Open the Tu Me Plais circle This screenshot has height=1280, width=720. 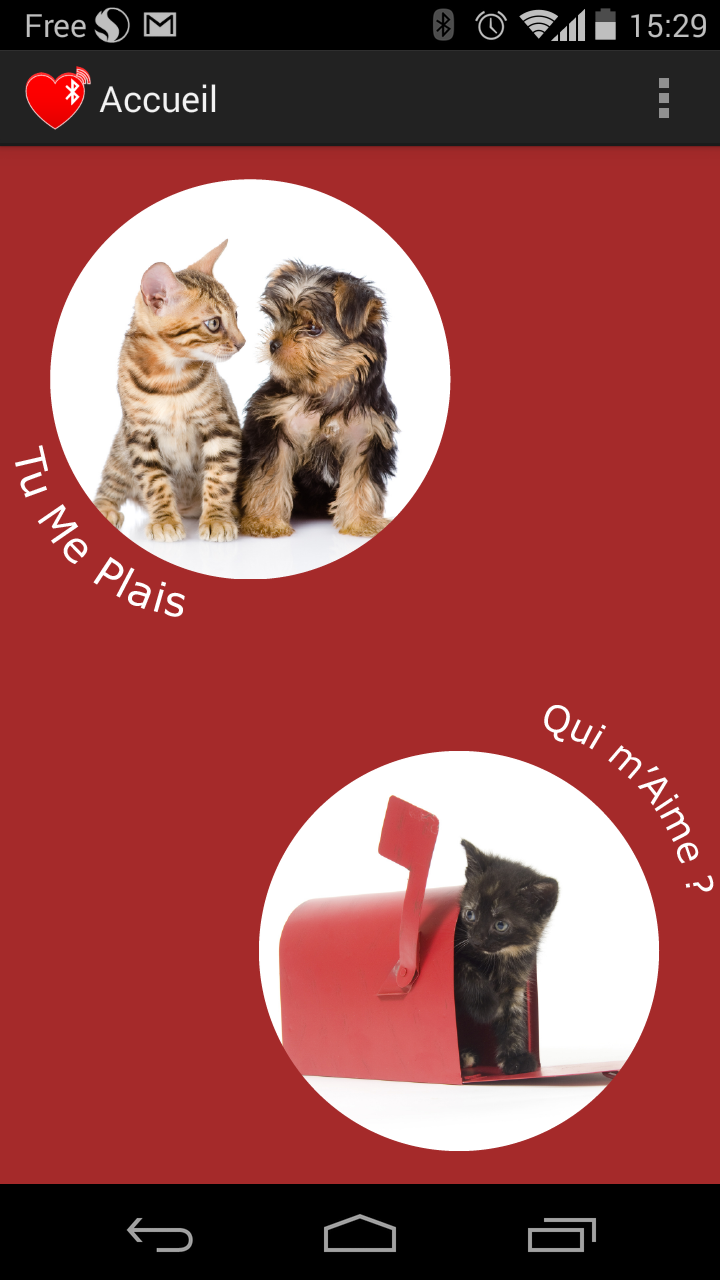(250, 379)
